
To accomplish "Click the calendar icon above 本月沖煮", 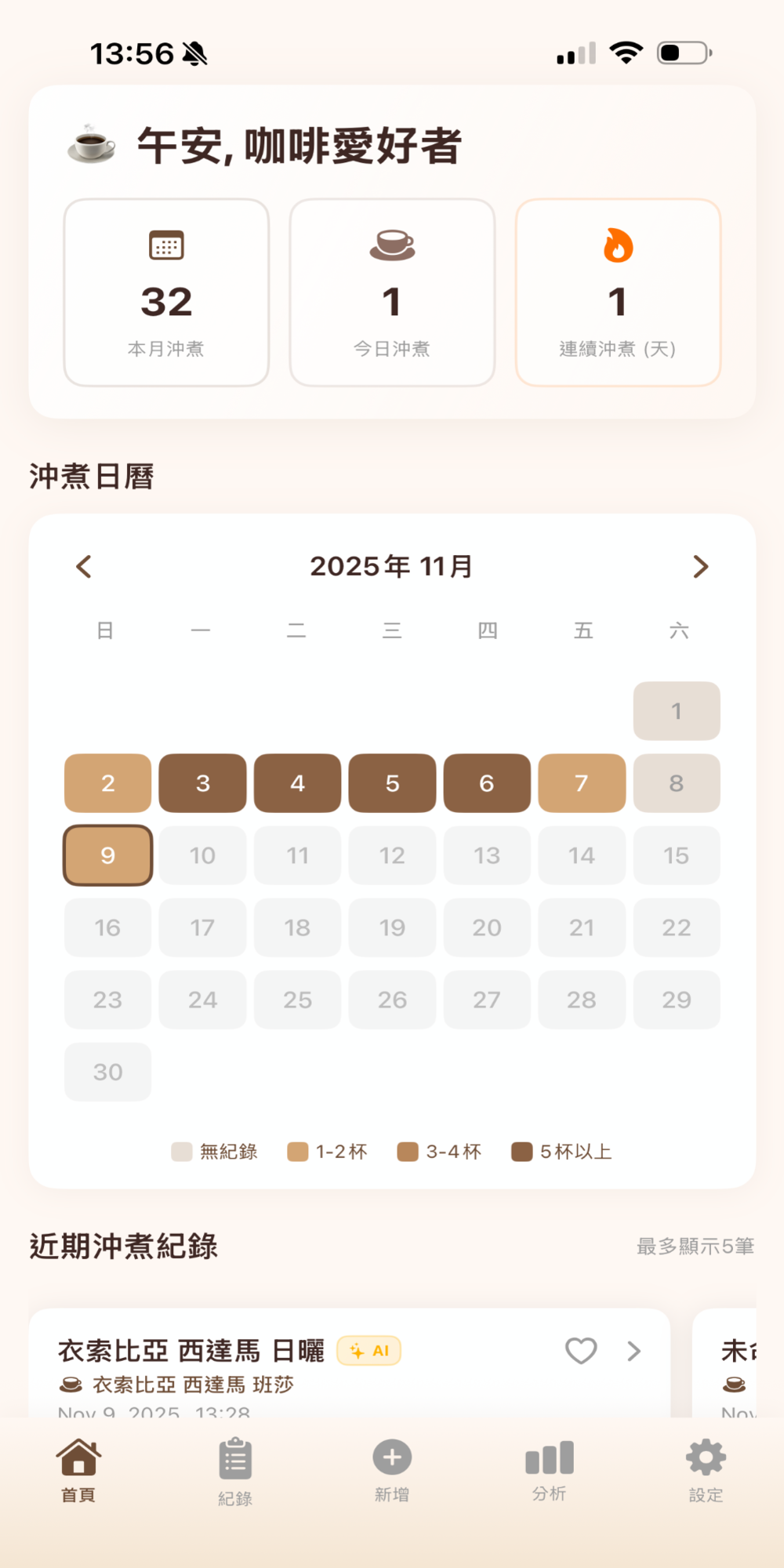I will pos(165,244).
